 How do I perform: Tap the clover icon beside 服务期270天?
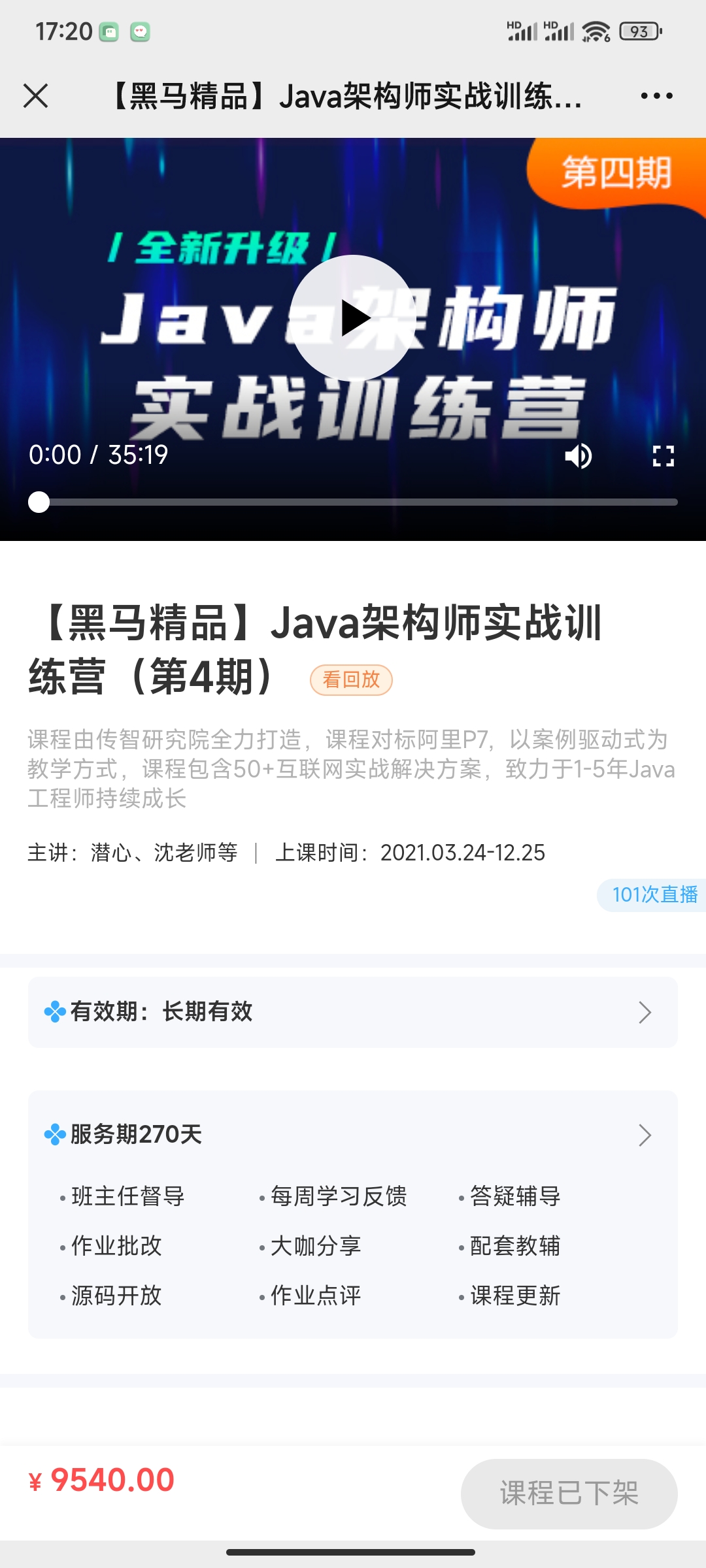55,1134
